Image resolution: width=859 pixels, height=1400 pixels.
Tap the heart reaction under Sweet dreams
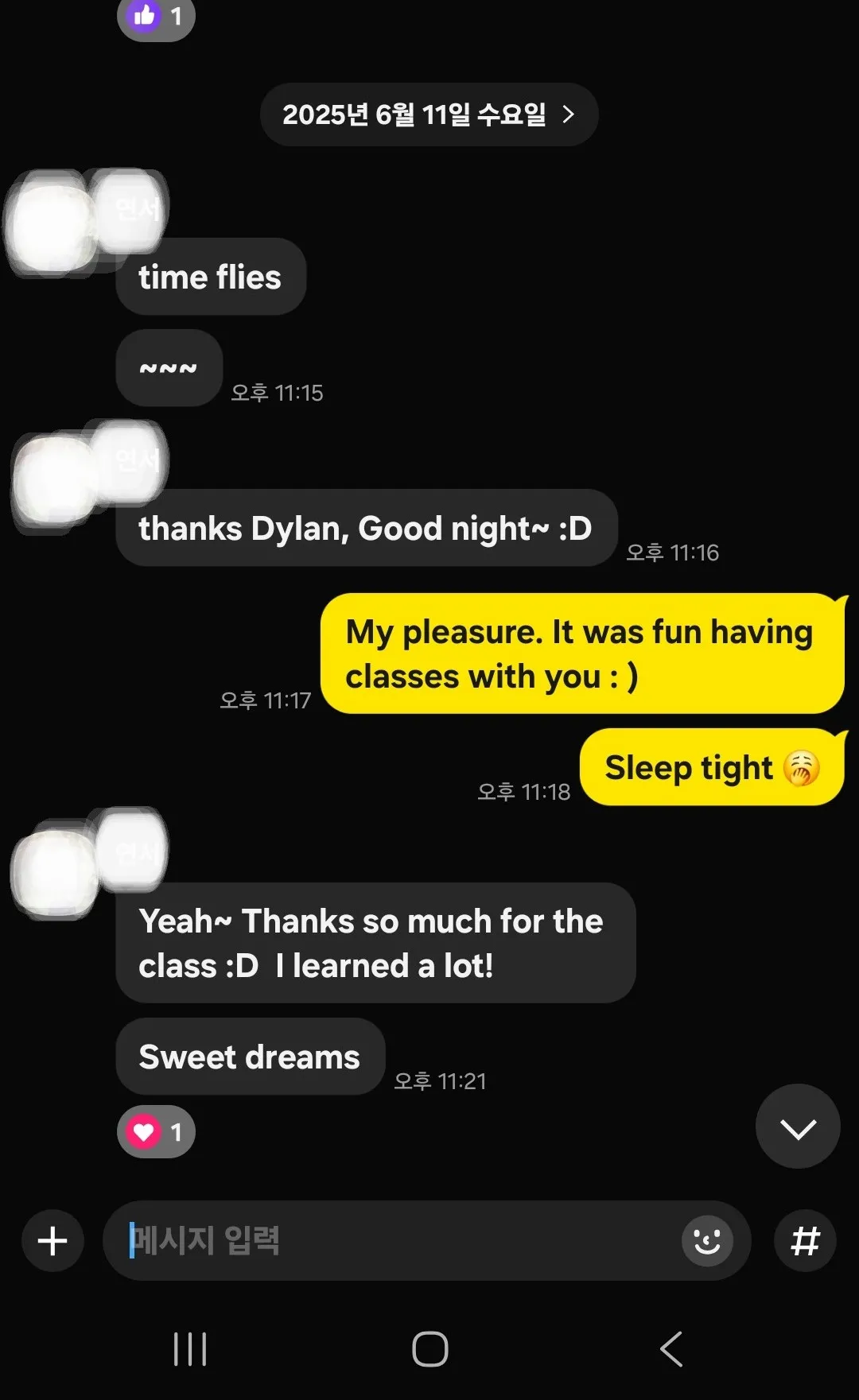pos(156,1131)
